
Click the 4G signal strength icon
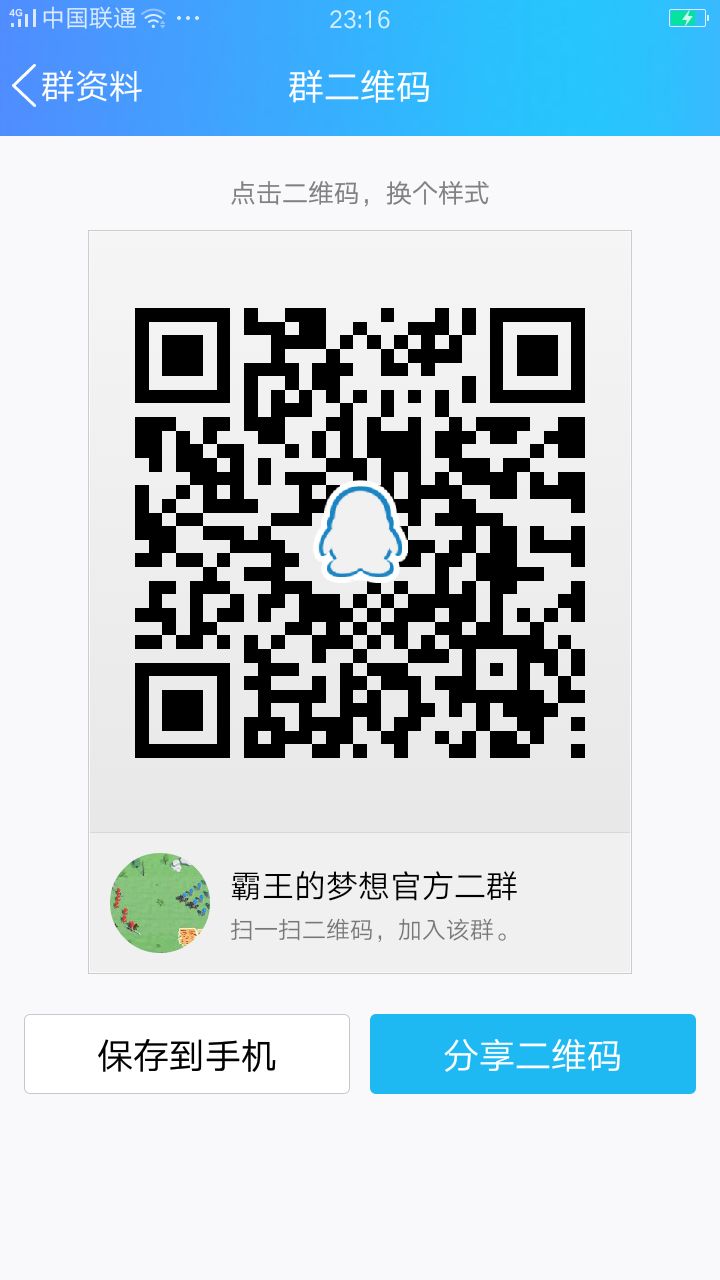coord(24,17)
